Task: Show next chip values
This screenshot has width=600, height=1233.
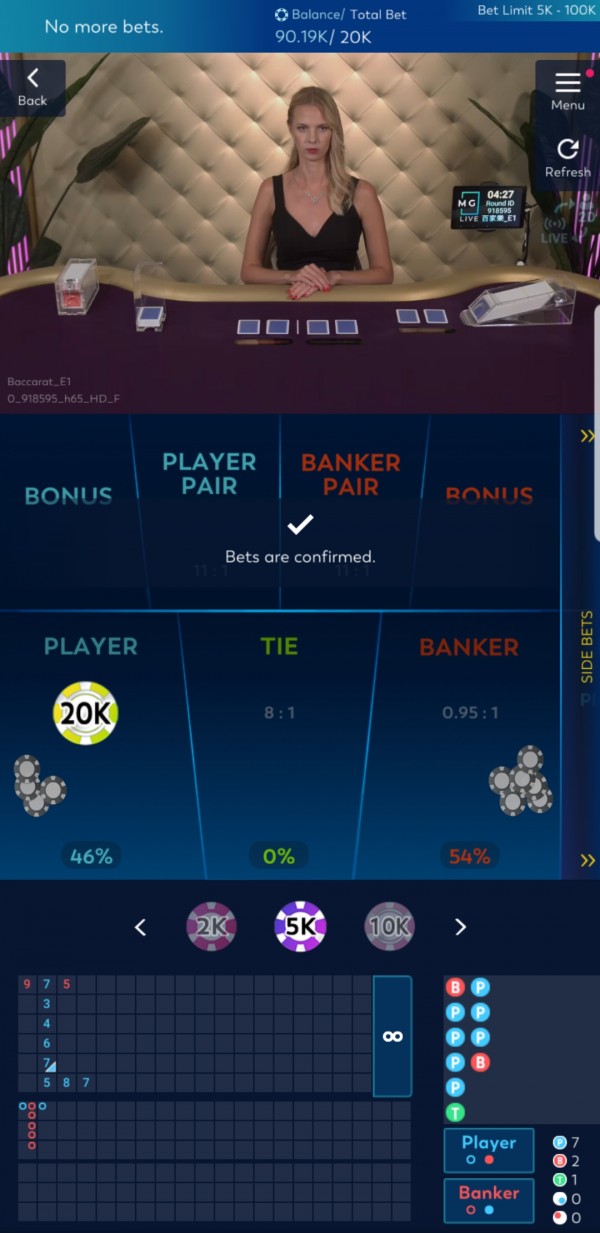Action: [460, 927]
